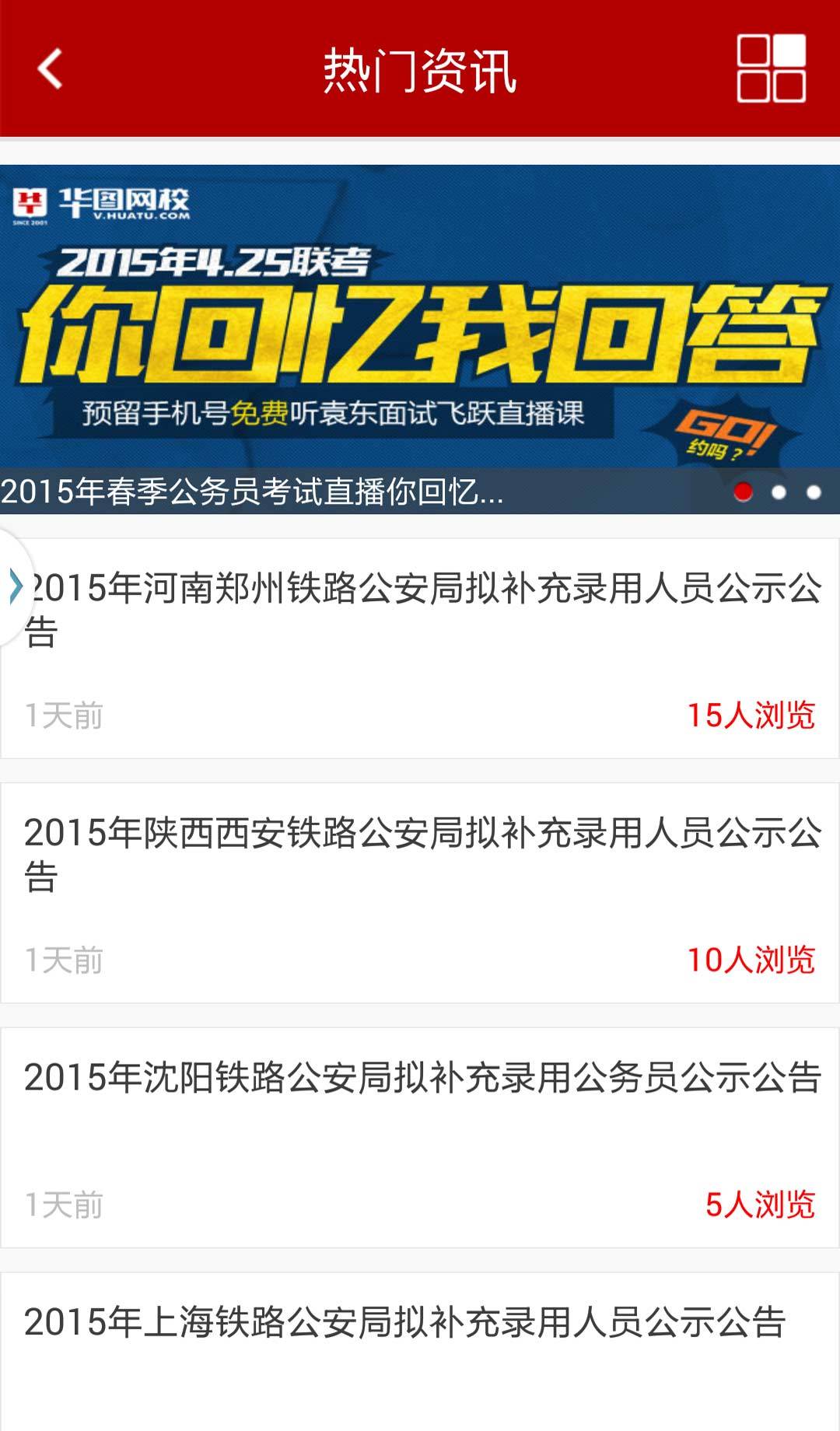
Task: Read the 陕西西安铁路公安局 announcement
Action: tap(420, 890)
